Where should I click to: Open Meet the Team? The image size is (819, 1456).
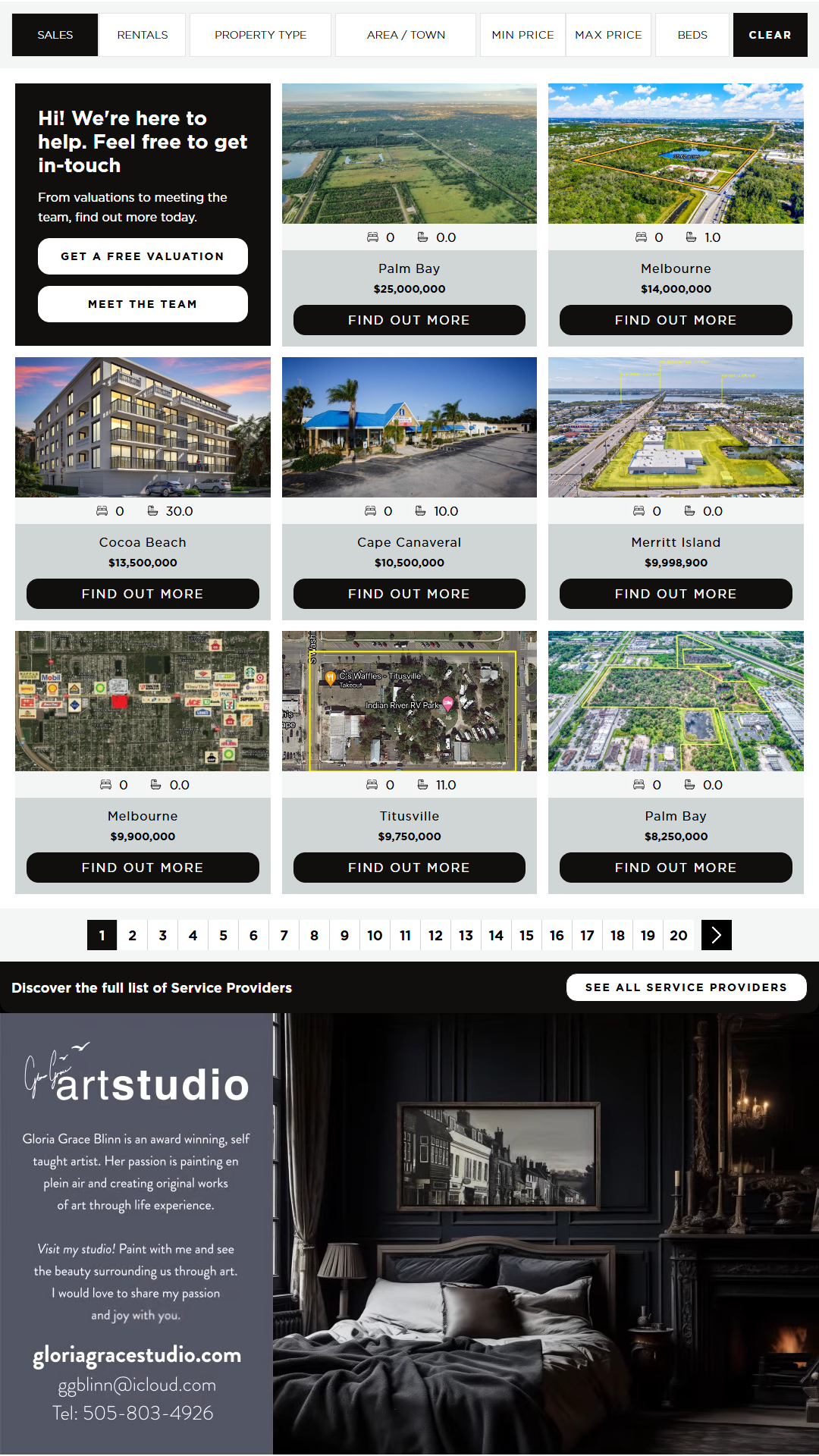(143, 304)
